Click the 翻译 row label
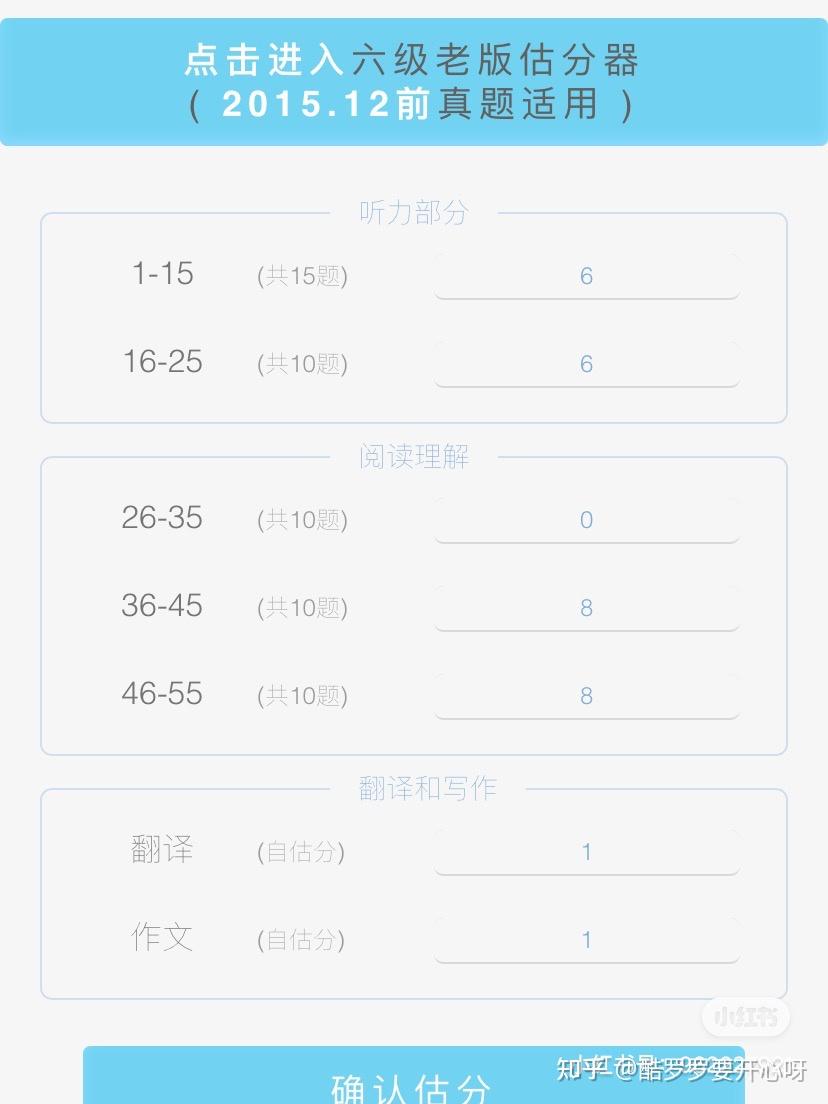The image size is (828, 1104). [x=161, y=851]
